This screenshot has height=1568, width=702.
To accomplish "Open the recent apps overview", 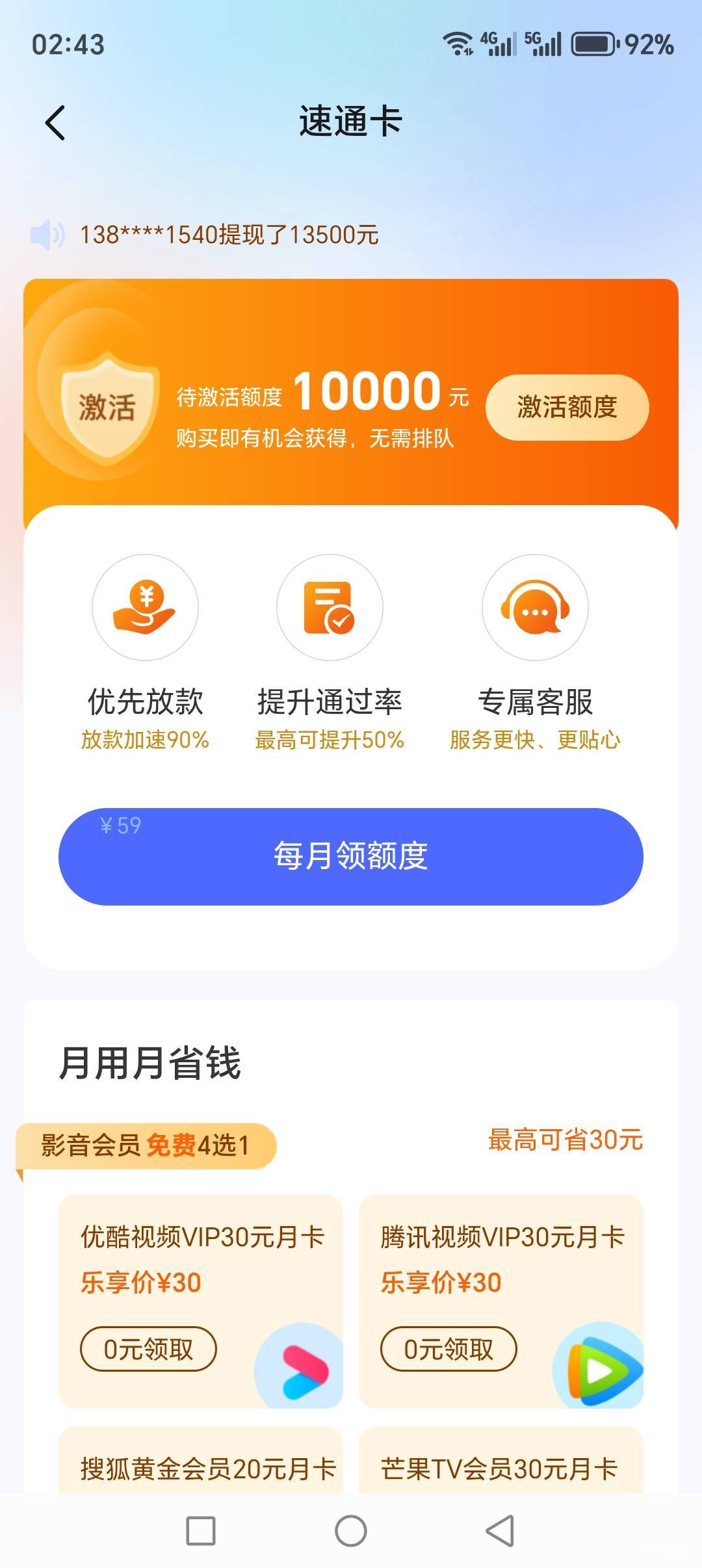I will [201, 1531].
